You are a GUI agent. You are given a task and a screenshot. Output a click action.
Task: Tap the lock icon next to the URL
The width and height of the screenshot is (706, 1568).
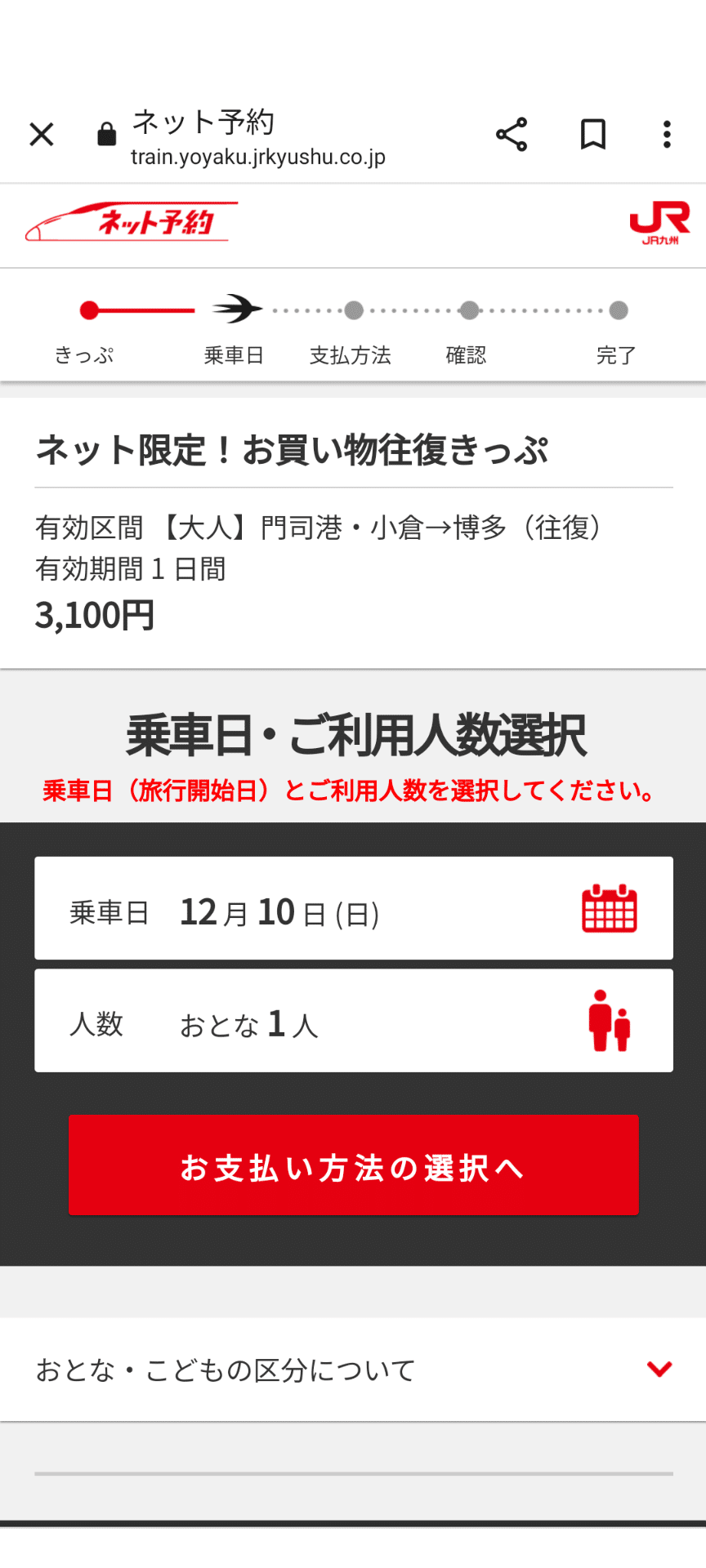pos(105,133)
